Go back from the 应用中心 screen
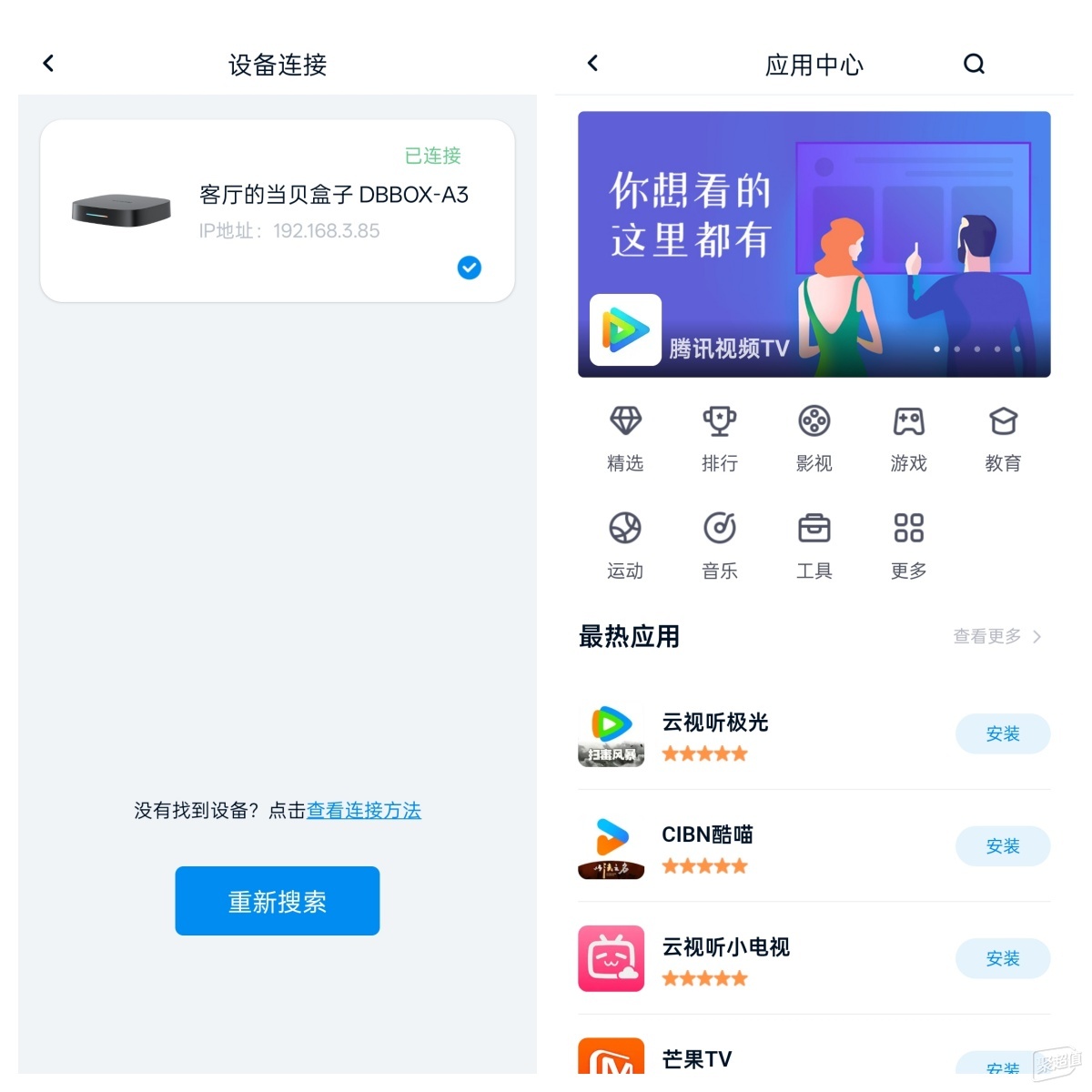This screenshot has width=1092, height=1092. tap(593, 64)
